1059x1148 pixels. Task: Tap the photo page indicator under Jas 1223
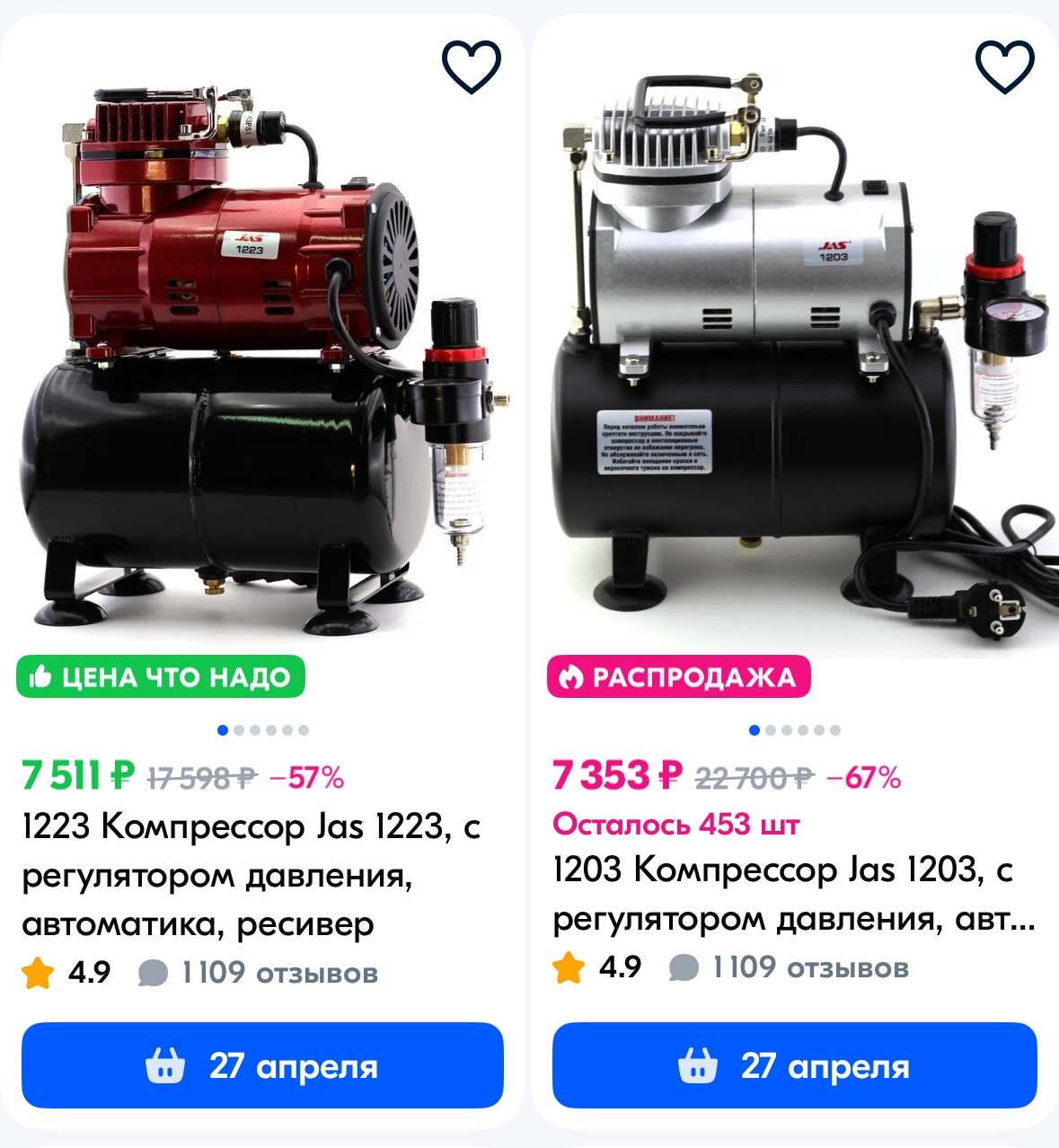click(x=263, y=730)
